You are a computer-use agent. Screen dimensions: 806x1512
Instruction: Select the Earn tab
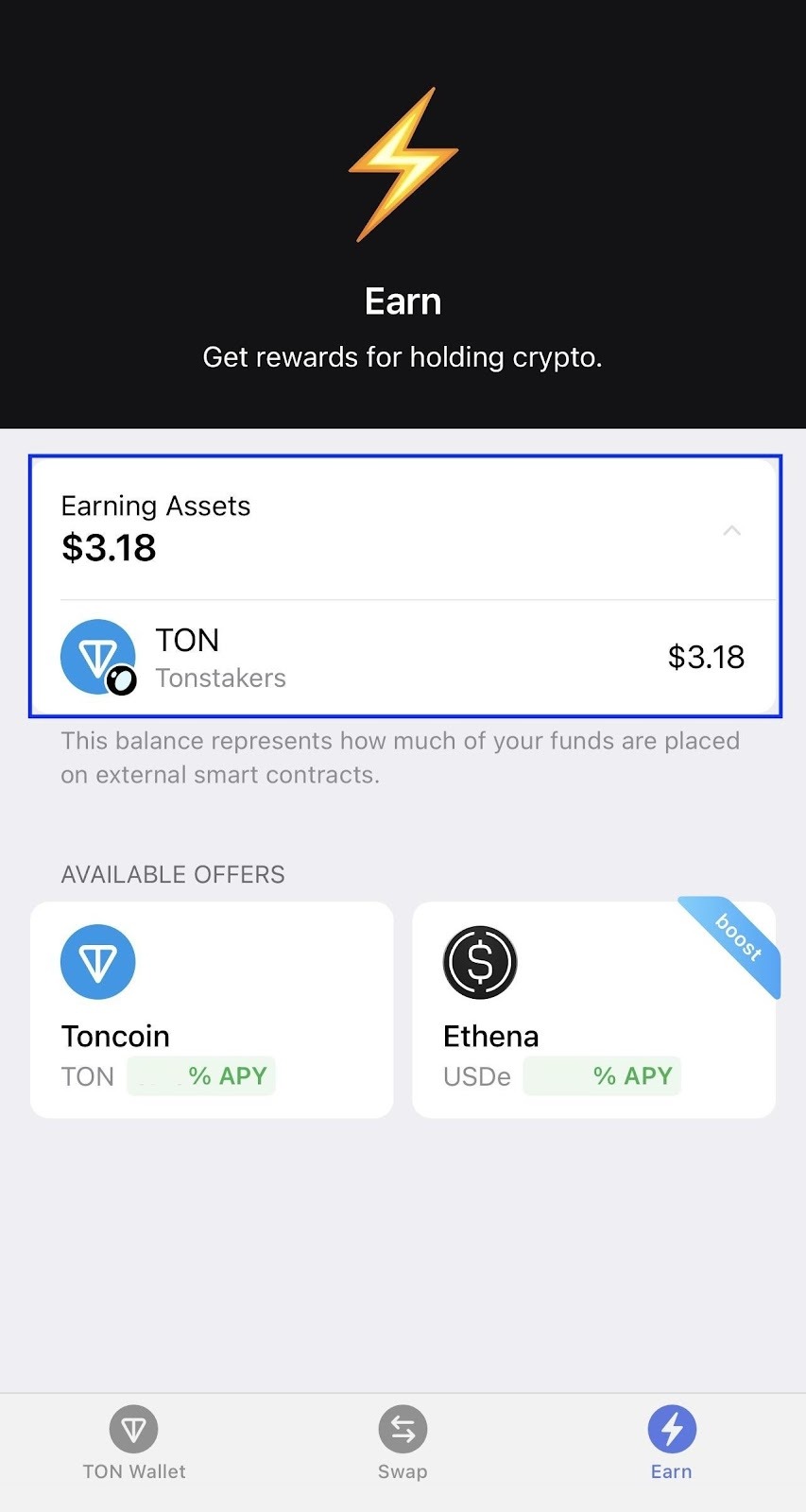click(671, 1443)
